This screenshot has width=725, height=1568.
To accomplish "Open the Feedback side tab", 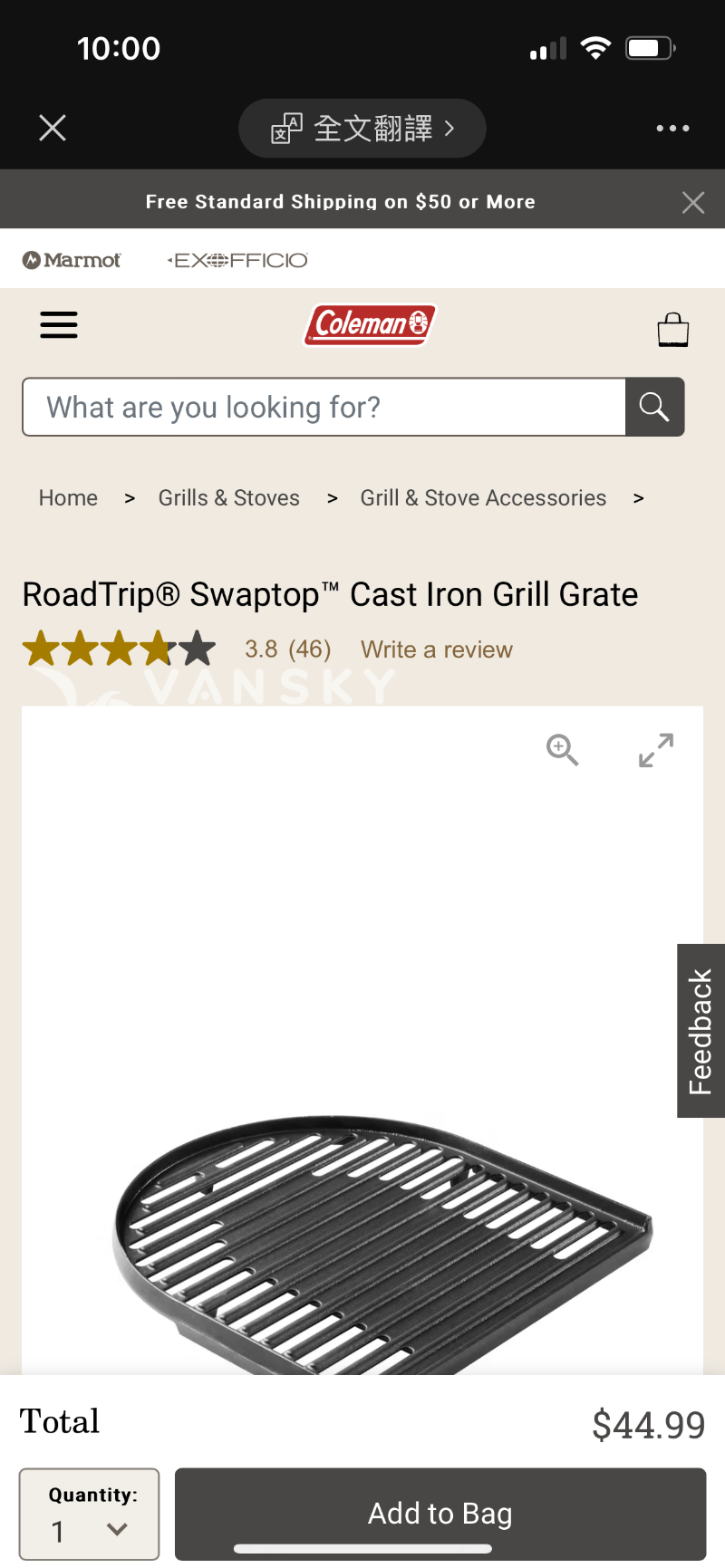I will (x=701, y=1031).
